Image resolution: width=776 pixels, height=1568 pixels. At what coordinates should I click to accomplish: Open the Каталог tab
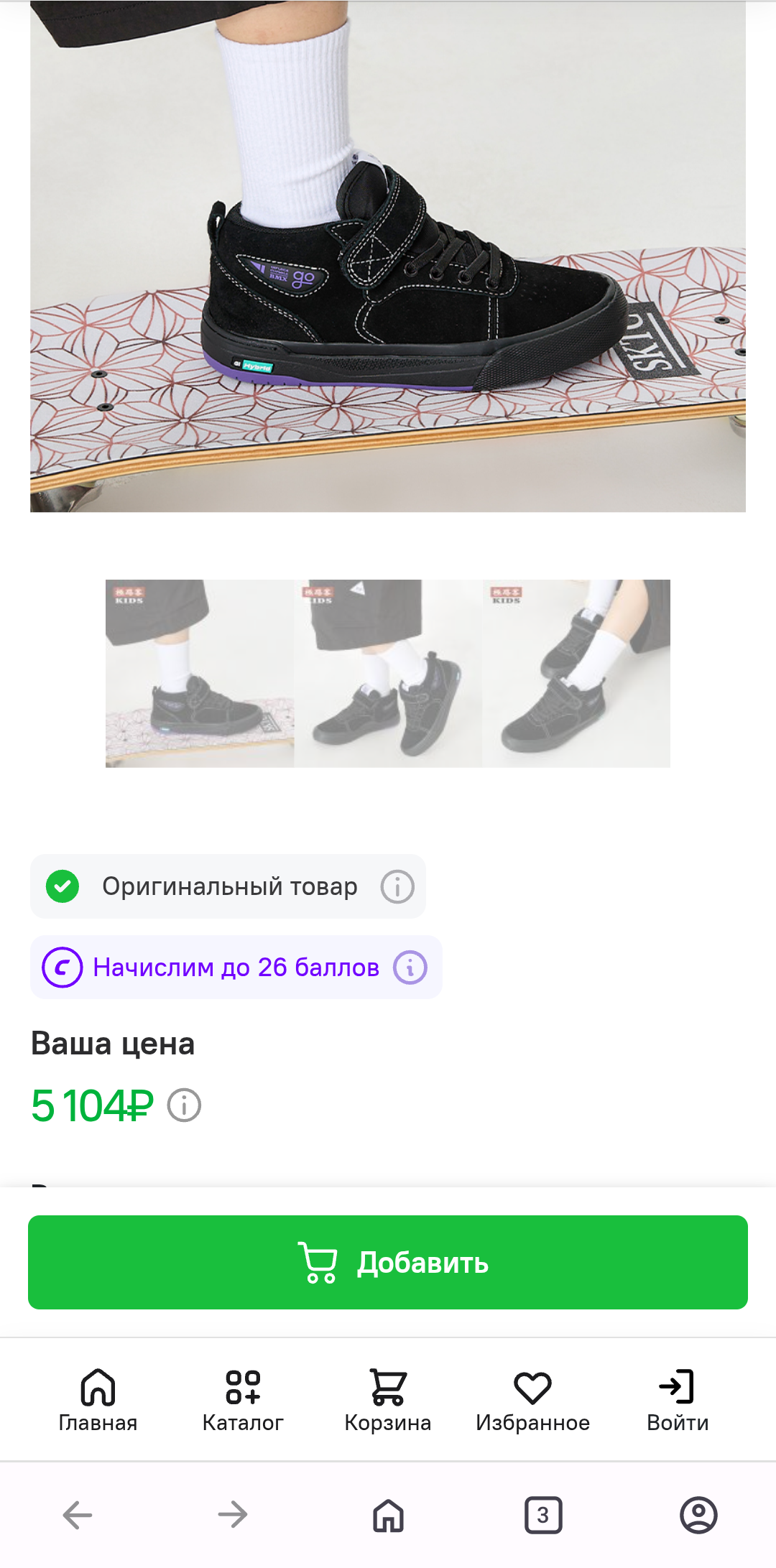(x=243, y=1399)
